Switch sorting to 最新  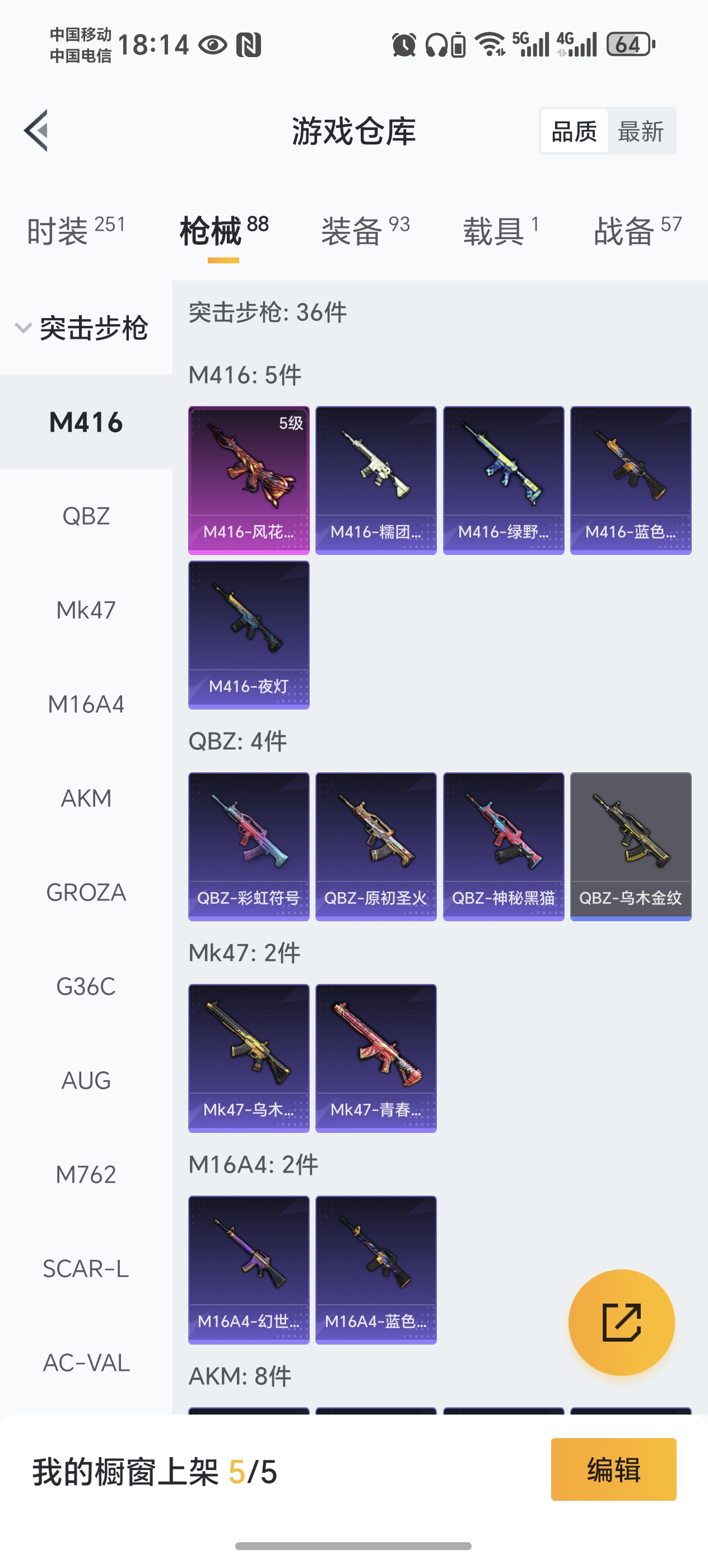click(x=640, y=132)
